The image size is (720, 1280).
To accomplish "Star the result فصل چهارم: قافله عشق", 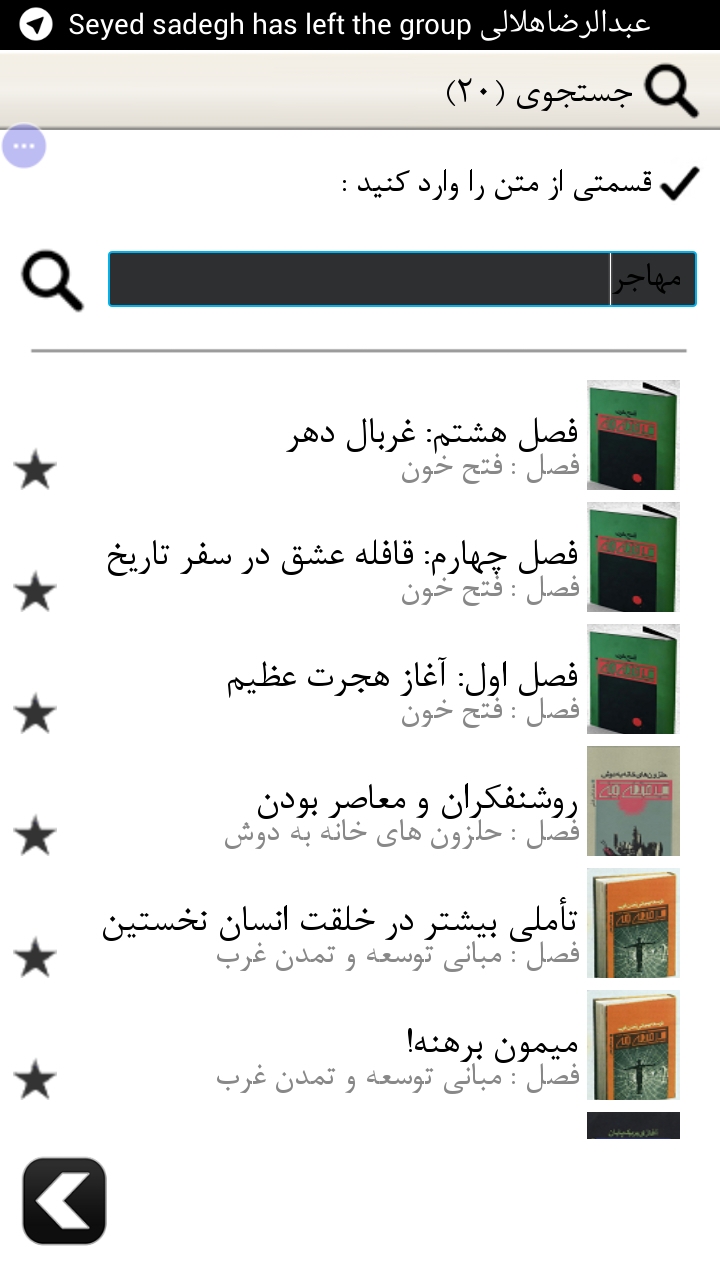I will [36, 592].
